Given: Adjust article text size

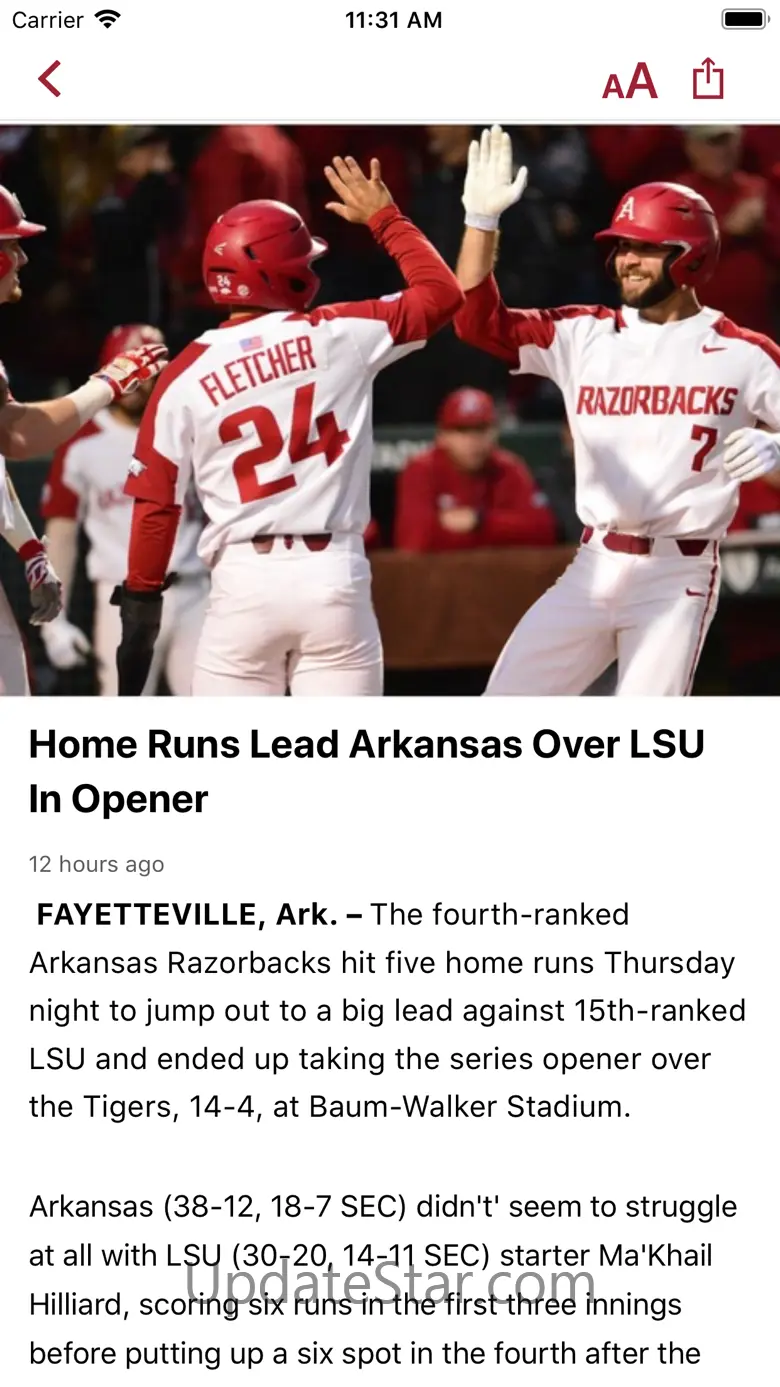Looking at the screenshot, I should coord(629,81).
